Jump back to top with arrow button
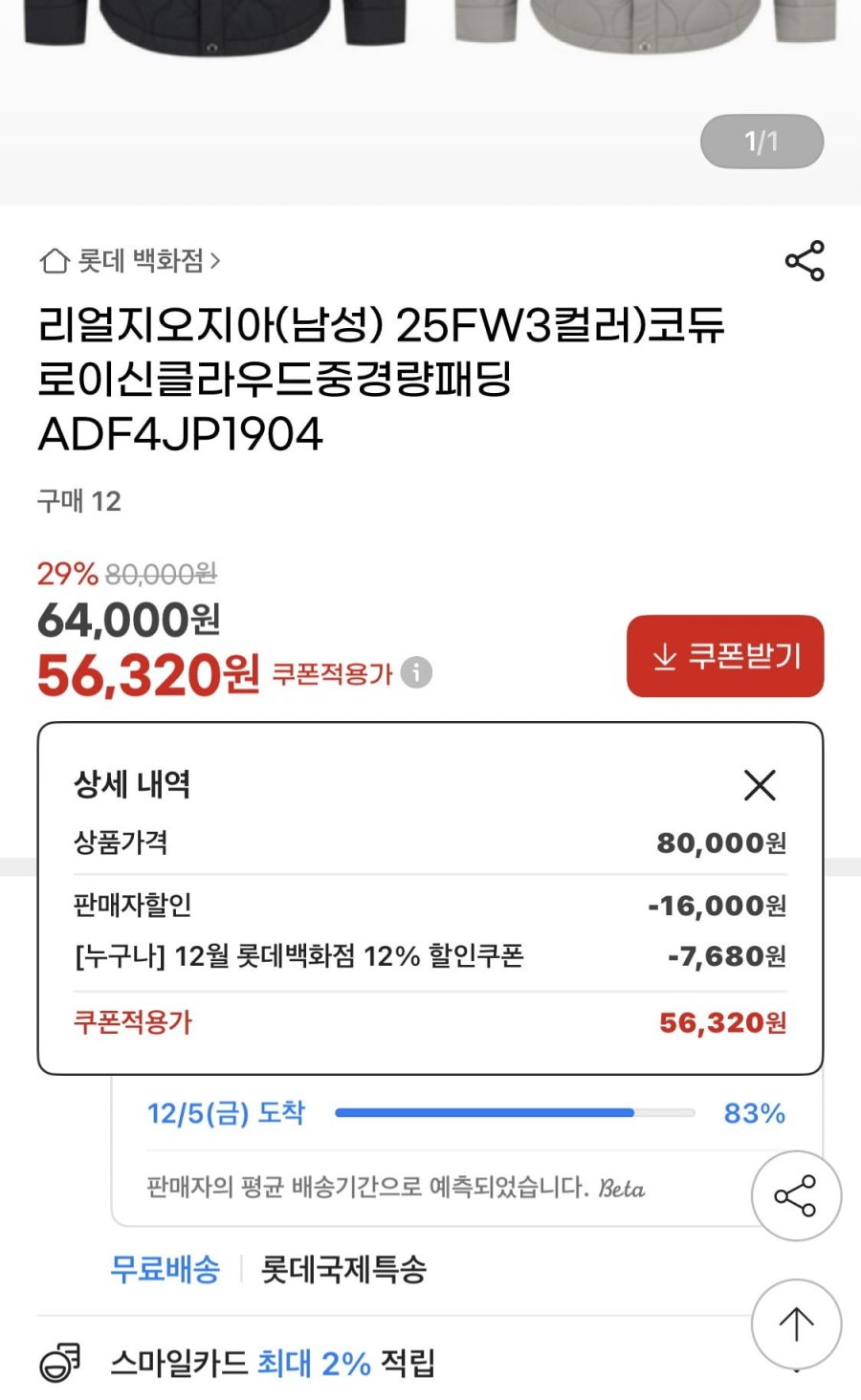Viewport: 861px width, 1400px height. tap(795, 1323)
